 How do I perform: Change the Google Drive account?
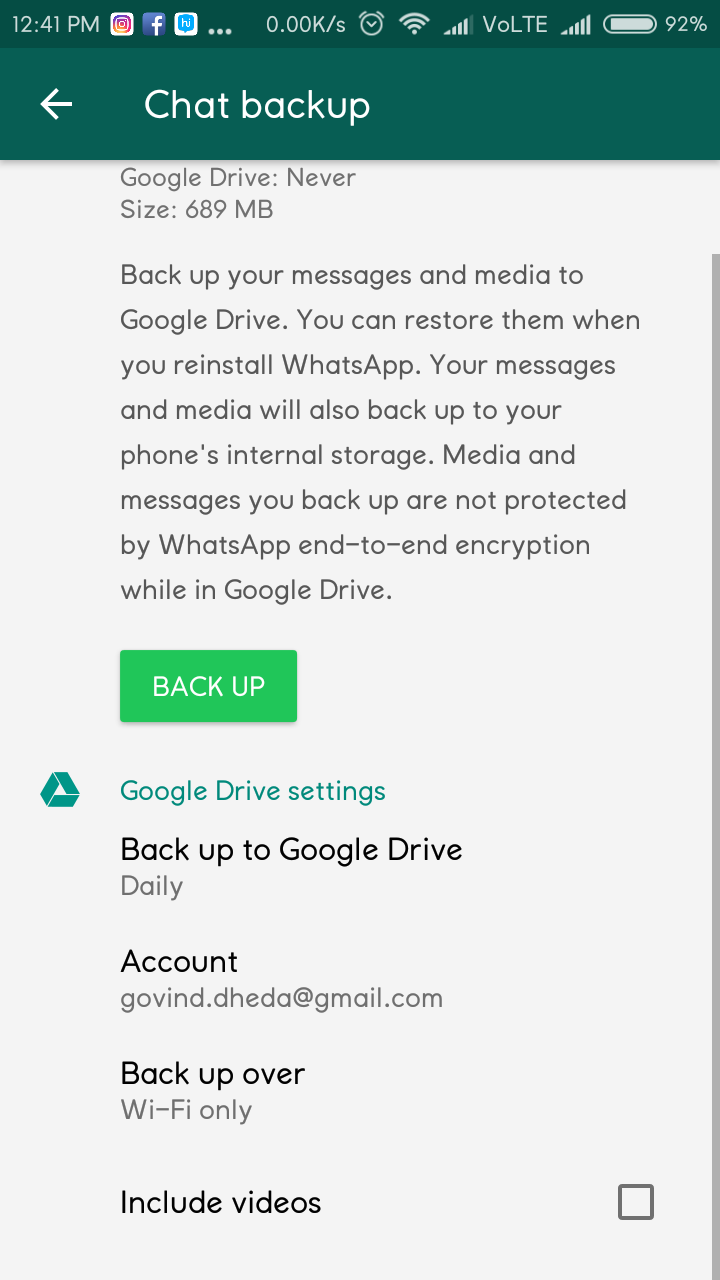point(281,978)
